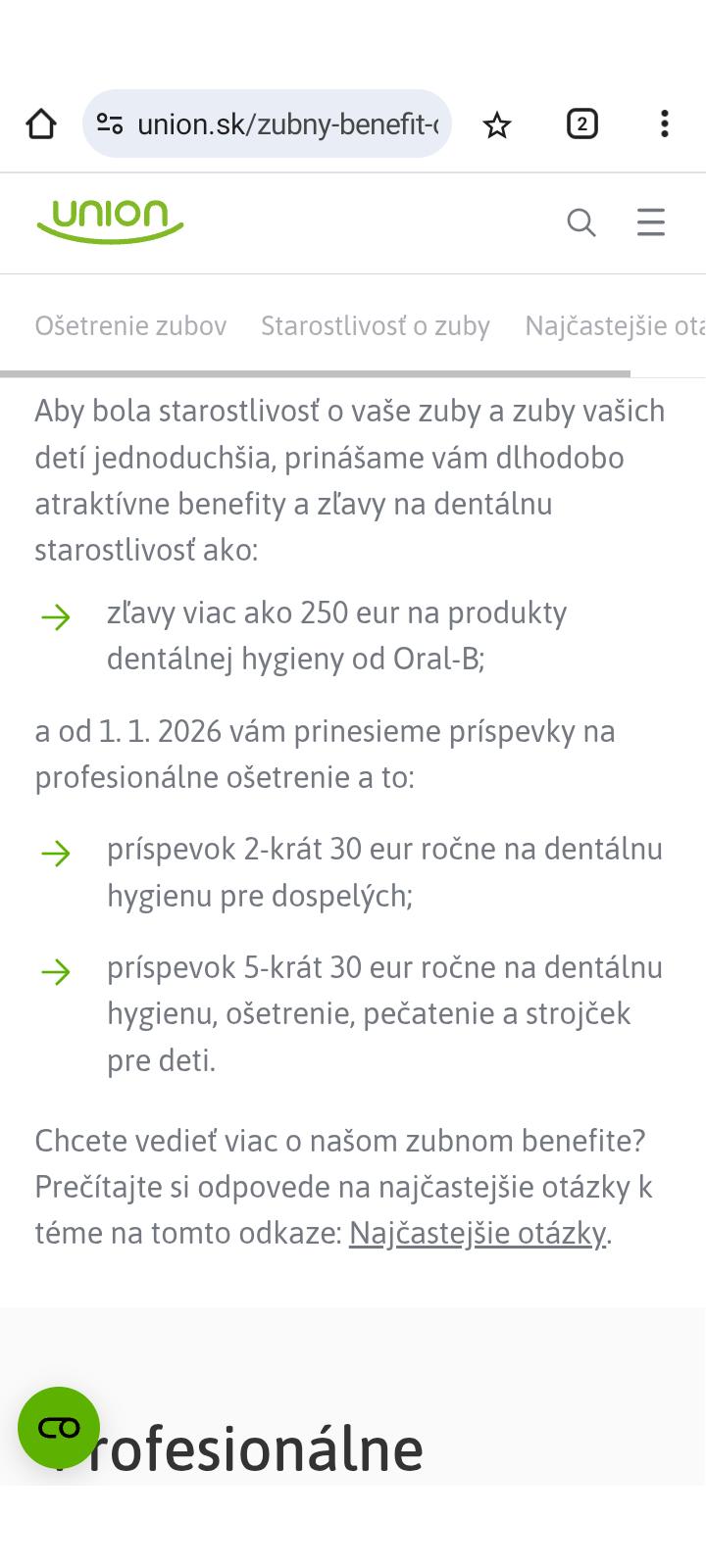Tap the union.sk address bar

(286, 124)
